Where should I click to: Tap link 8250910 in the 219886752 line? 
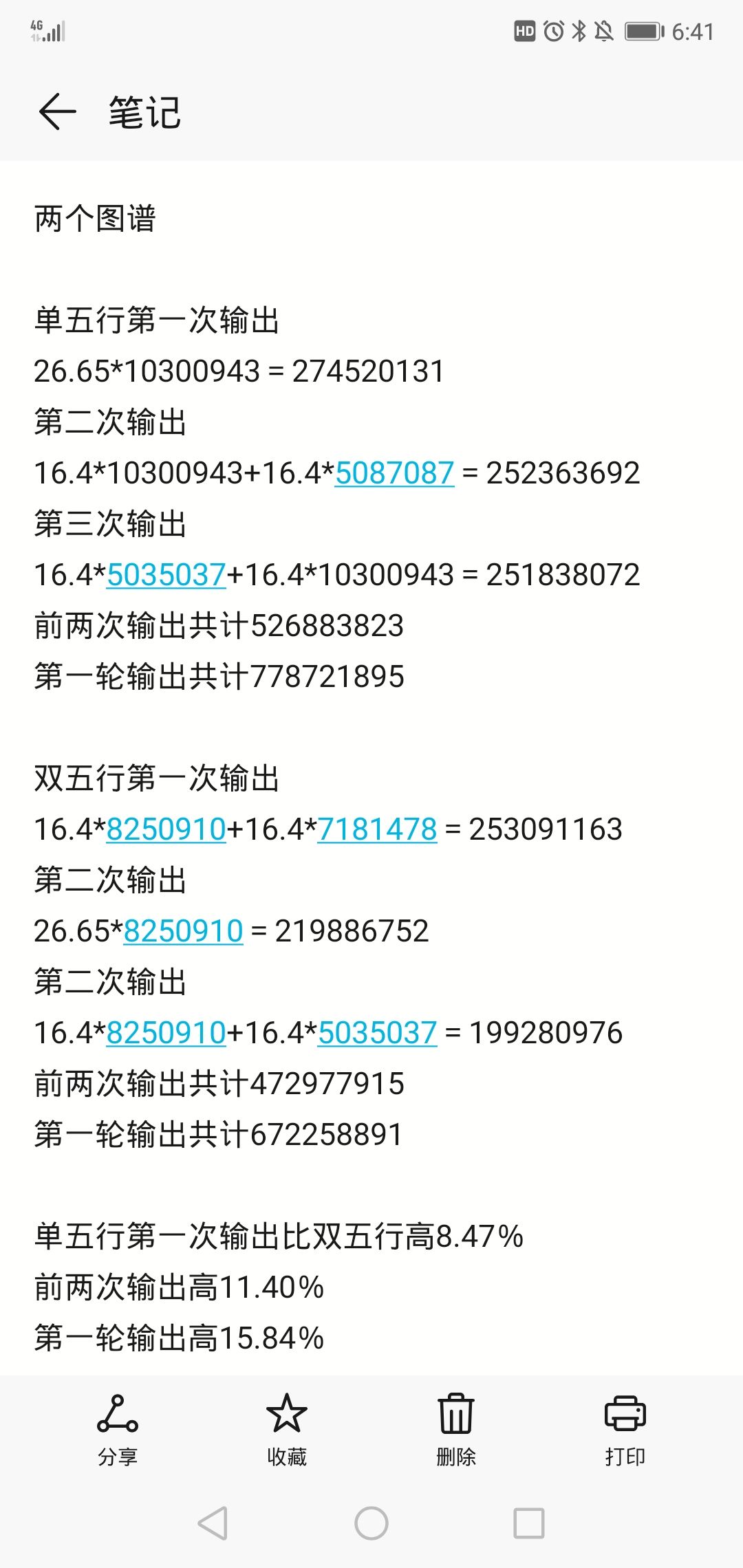[x=184, y=931]
